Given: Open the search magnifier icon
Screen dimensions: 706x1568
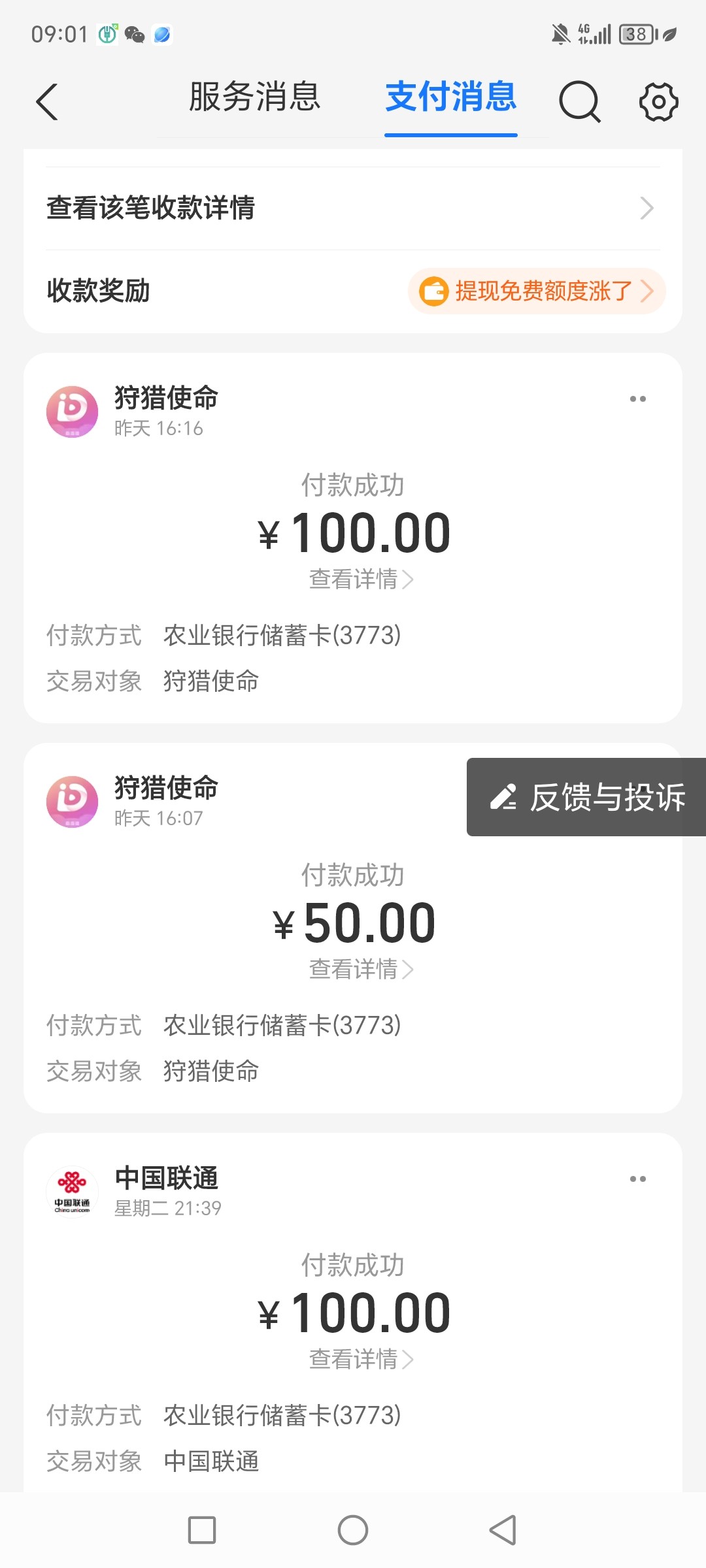Looking at the screenshot, I should [x=579, y=102].
